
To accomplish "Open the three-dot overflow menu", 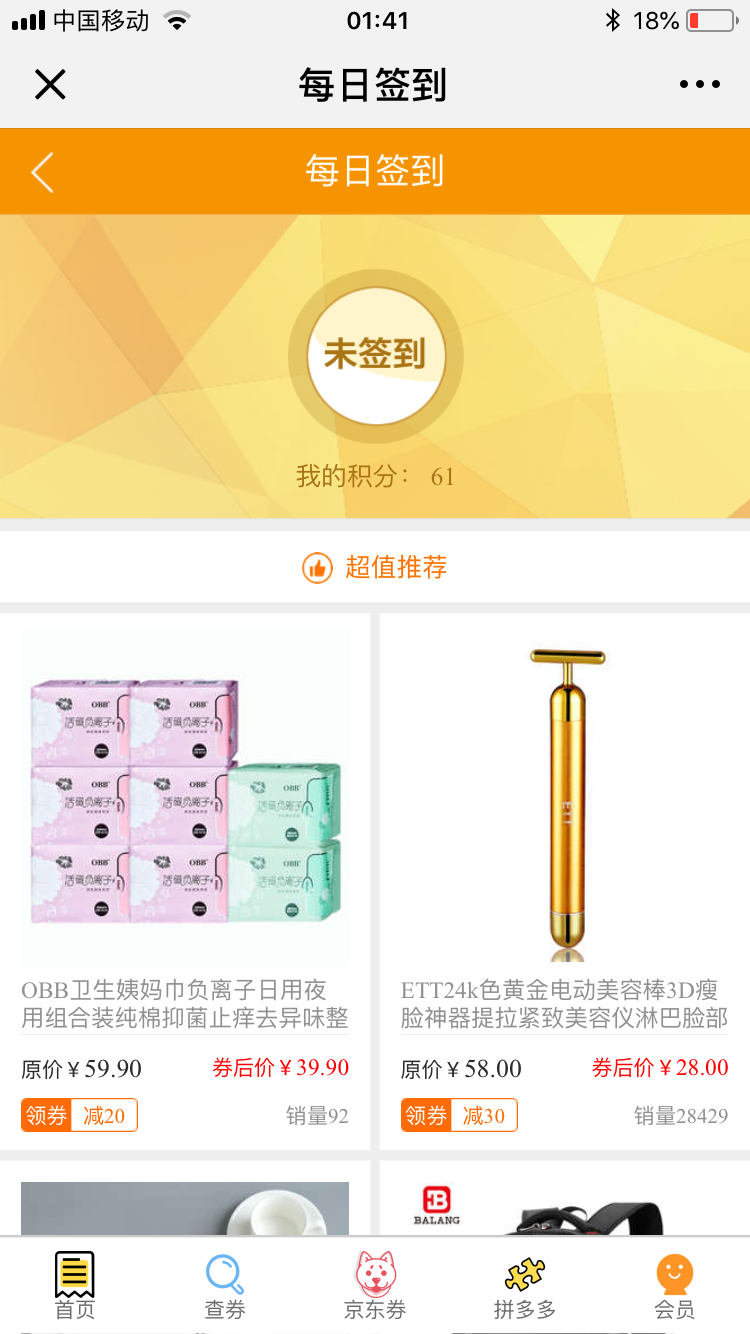I will 699,85.
